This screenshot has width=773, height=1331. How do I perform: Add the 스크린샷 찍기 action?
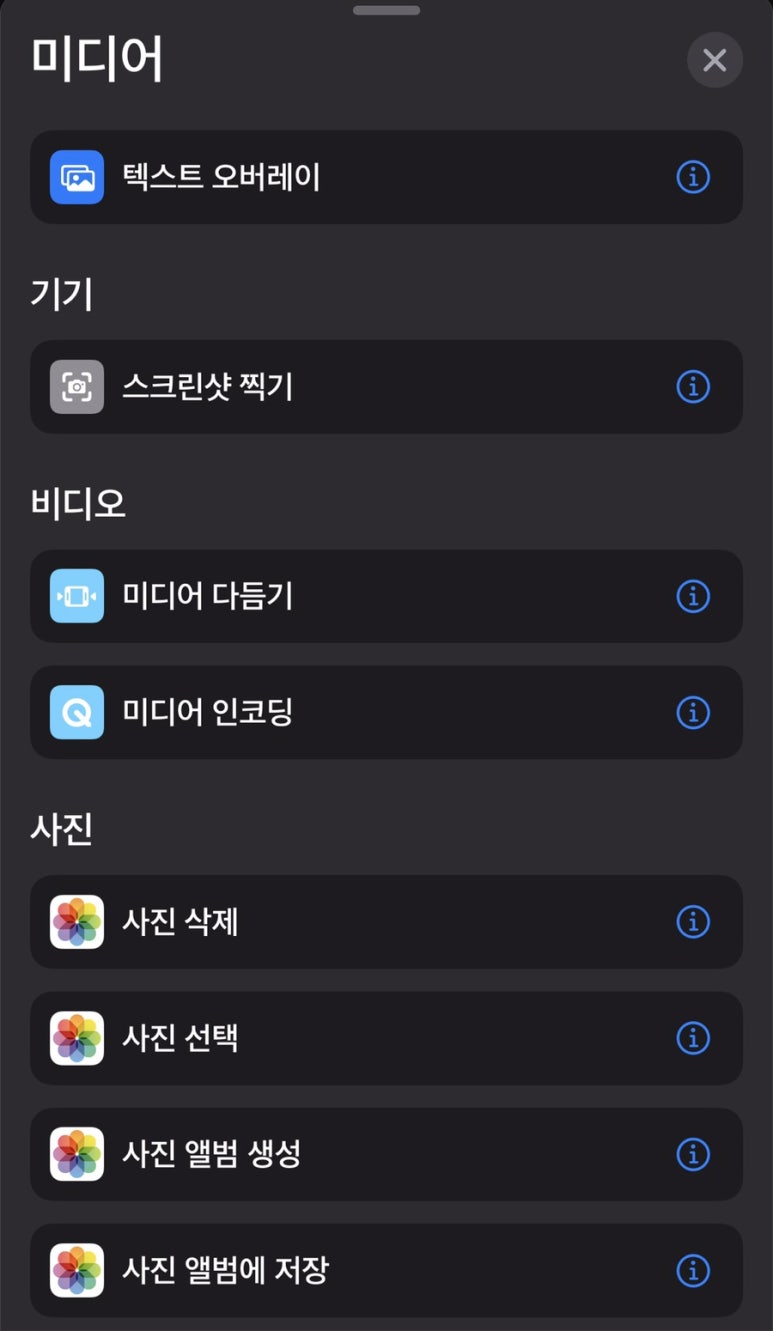(300, 386)
